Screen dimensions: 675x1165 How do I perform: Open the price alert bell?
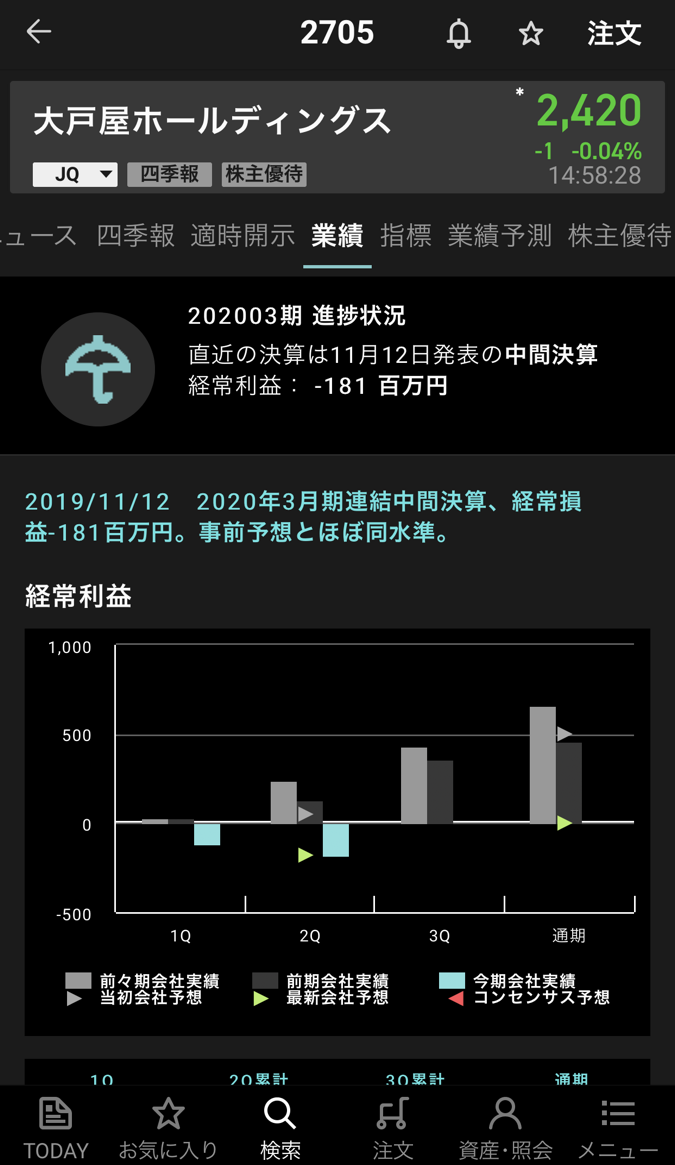[458, 34]
